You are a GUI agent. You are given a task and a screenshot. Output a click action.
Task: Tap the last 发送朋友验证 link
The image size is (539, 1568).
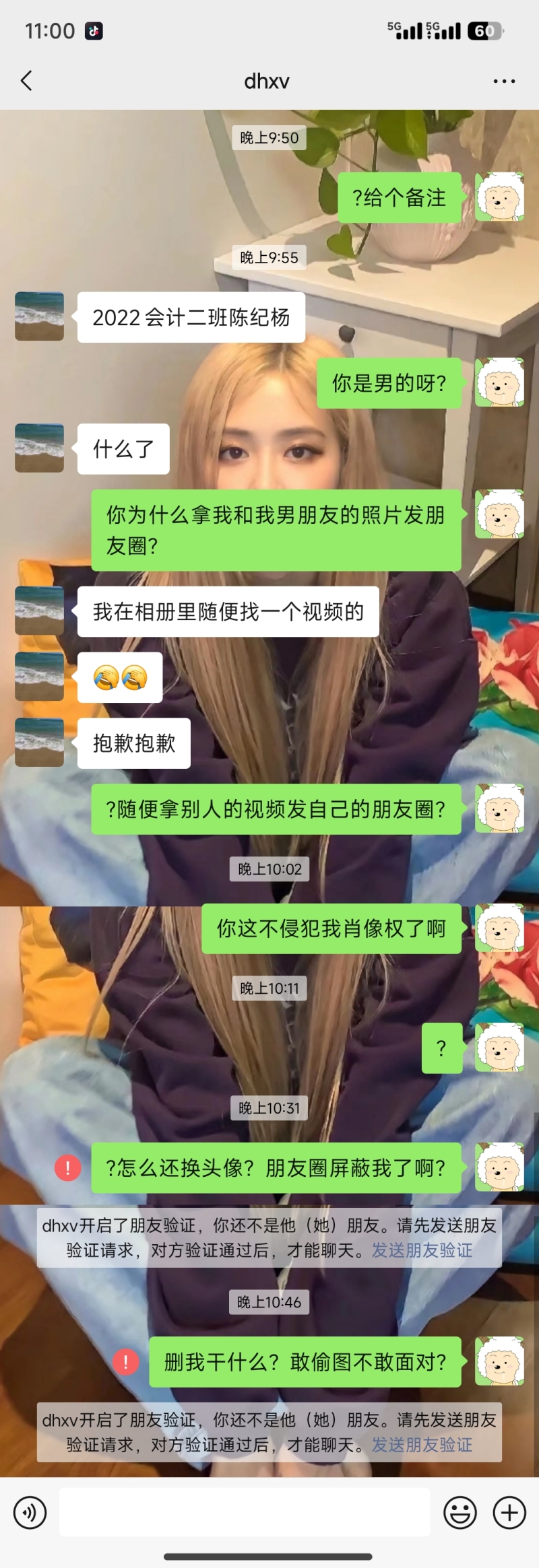[422, 1445]
